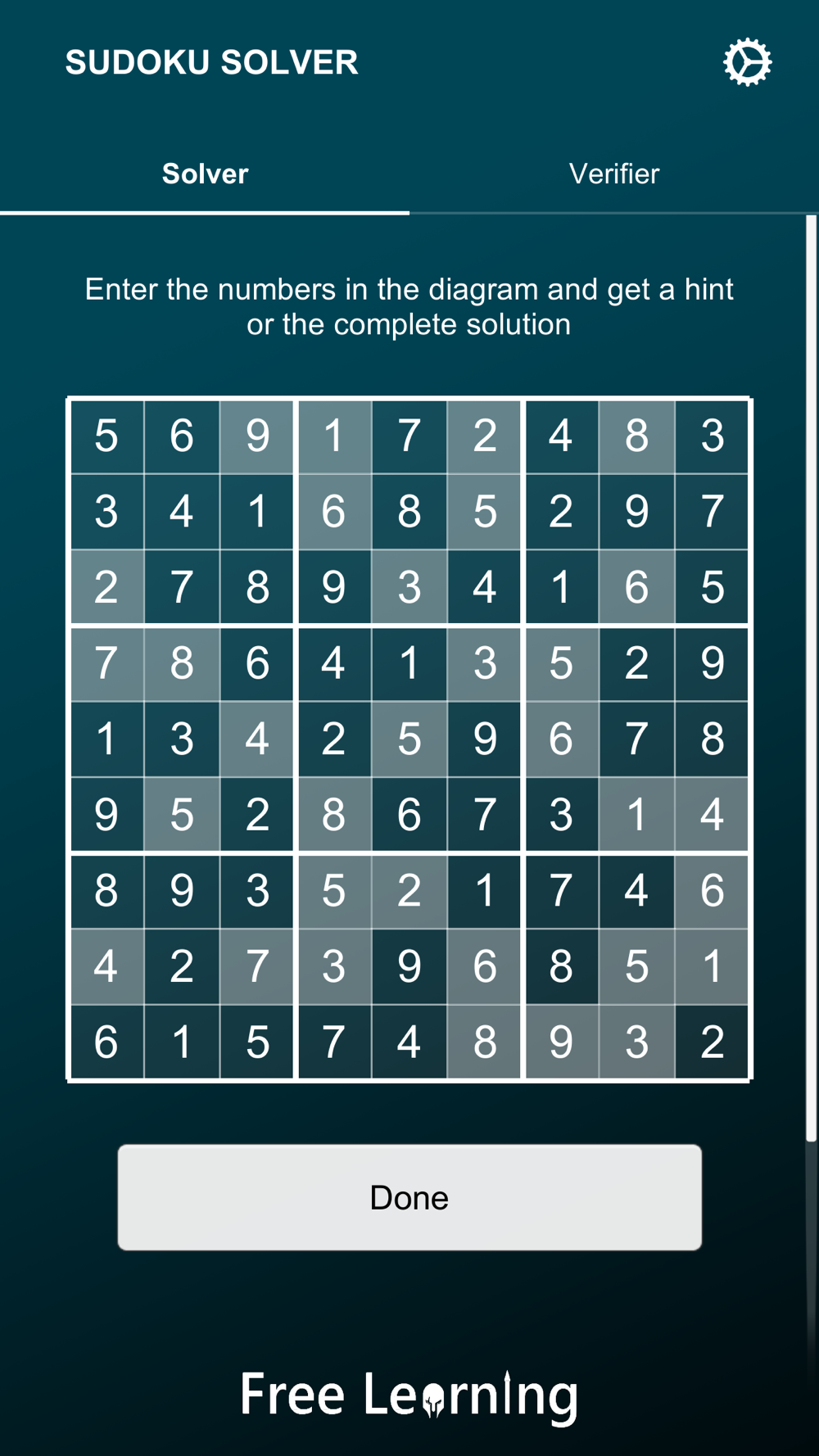Switch to the Verifier tab
This screenshot has width=819, height=1456.
[x=615, y=174]
